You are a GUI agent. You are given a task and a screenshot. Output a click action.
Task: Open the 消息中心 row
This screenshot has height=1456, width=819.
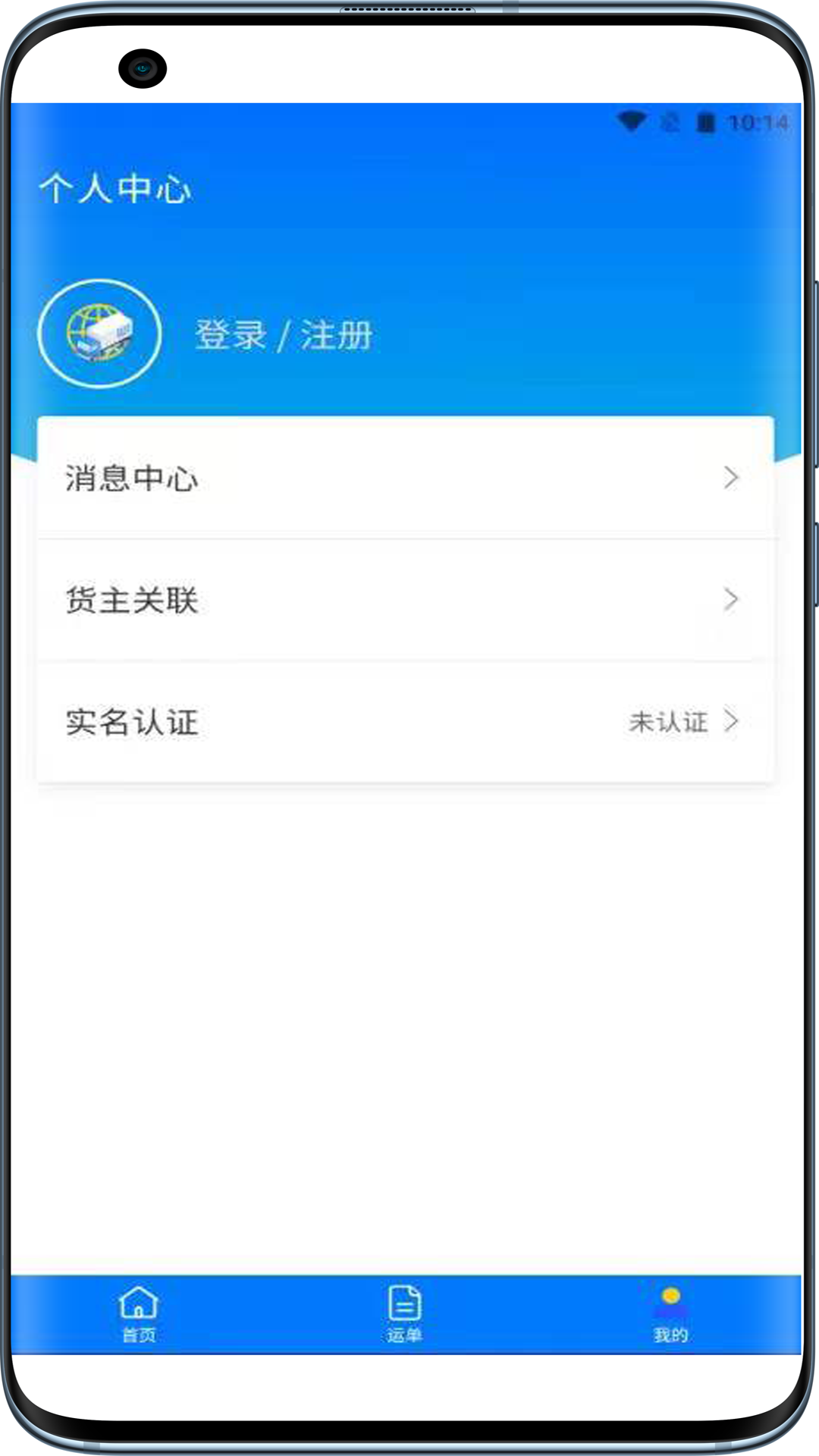pos(405,479)
